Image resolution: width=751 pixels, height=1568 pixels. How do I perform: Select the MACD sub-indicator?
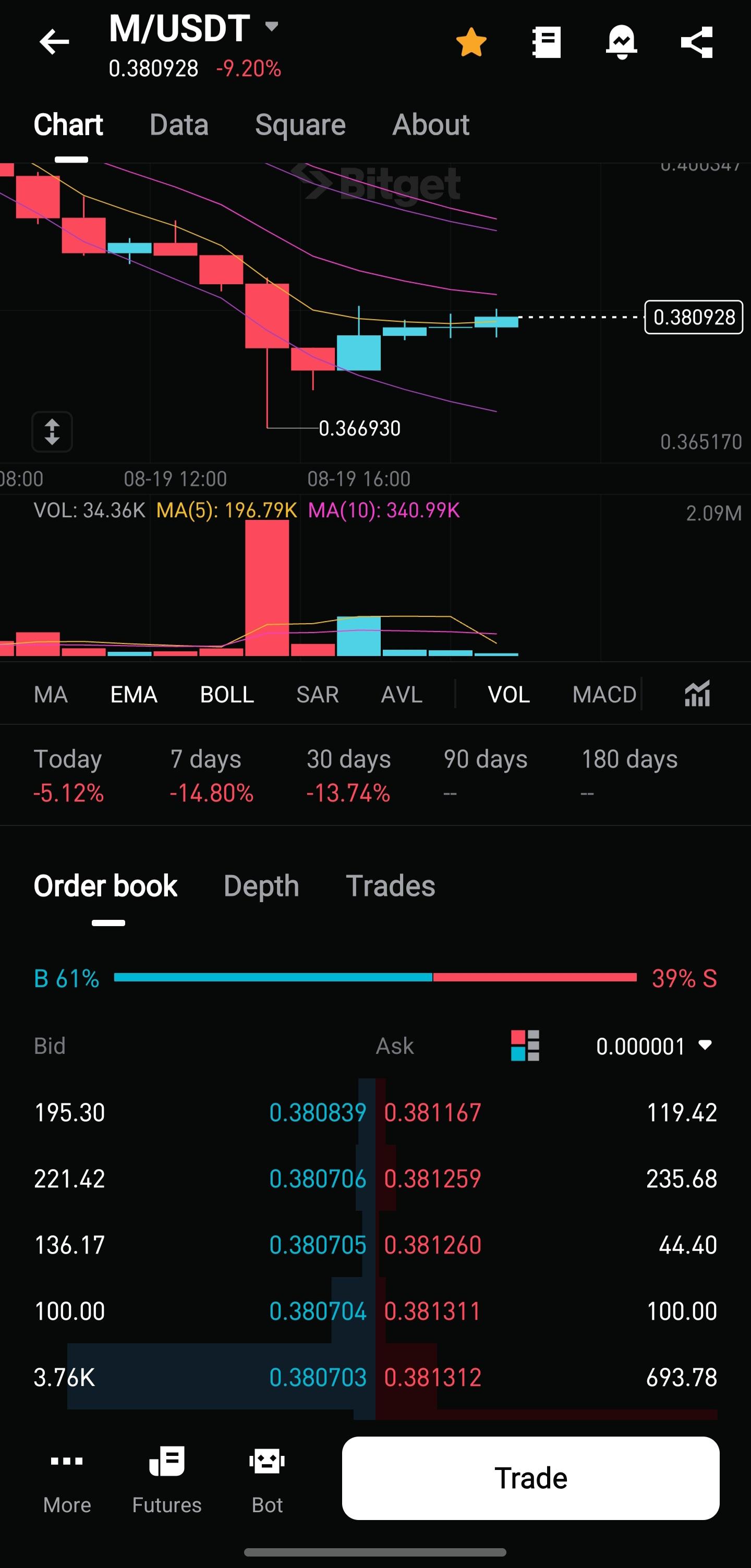pos(604,695)
